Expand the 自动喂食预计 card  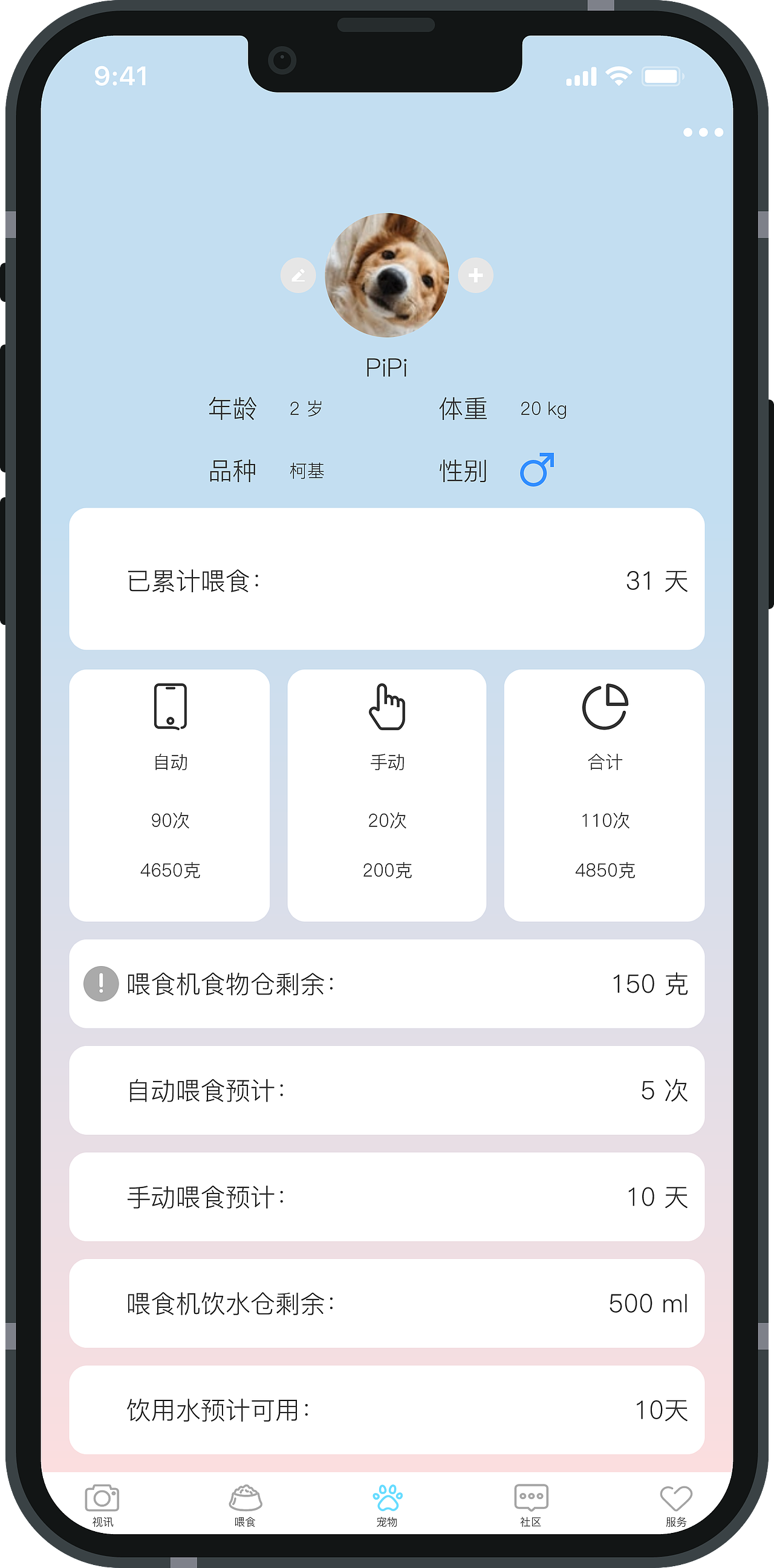pos(387,1089)
